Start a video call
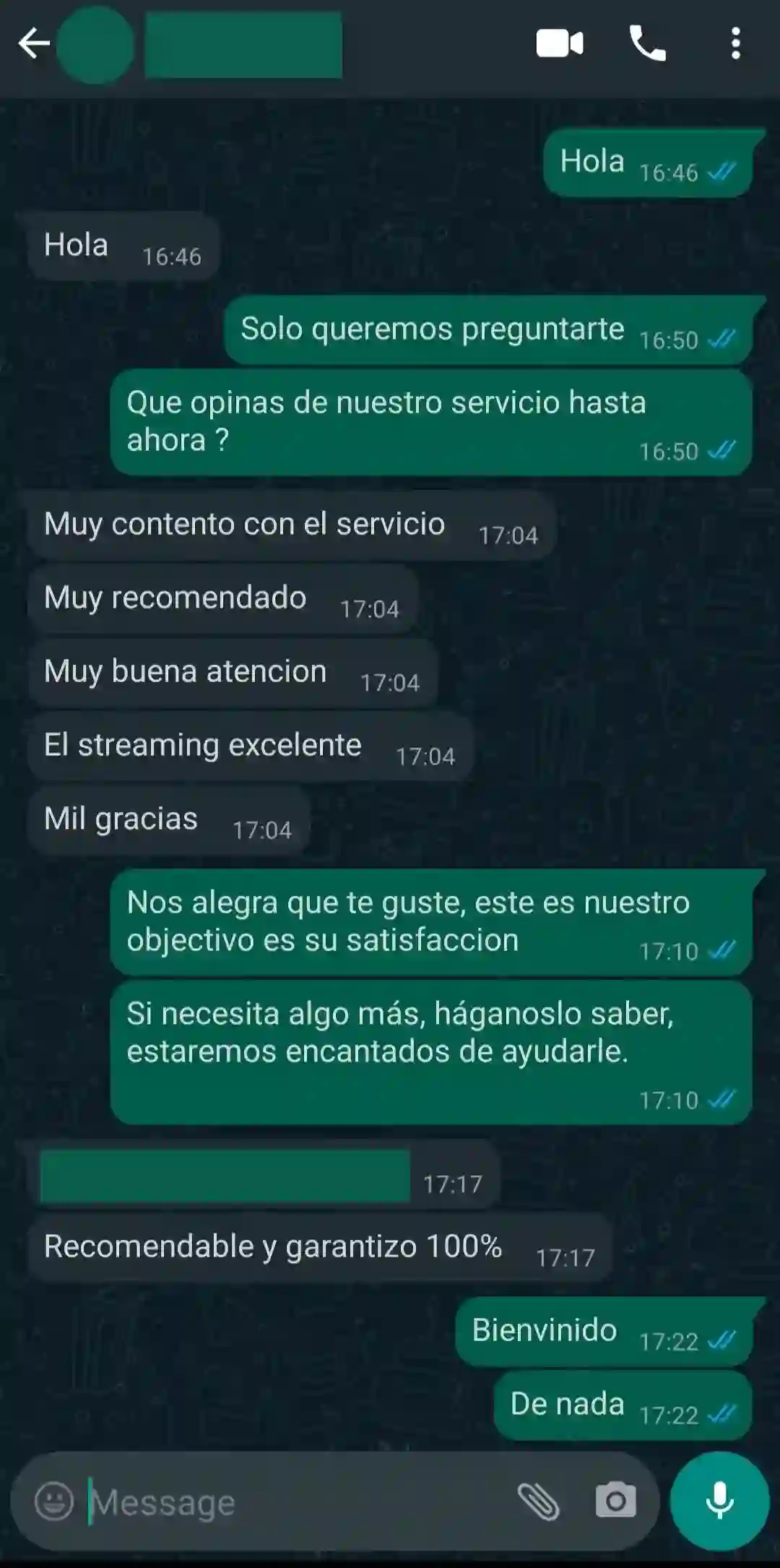This screenshot has width=780, height=1568. point(560,44)
